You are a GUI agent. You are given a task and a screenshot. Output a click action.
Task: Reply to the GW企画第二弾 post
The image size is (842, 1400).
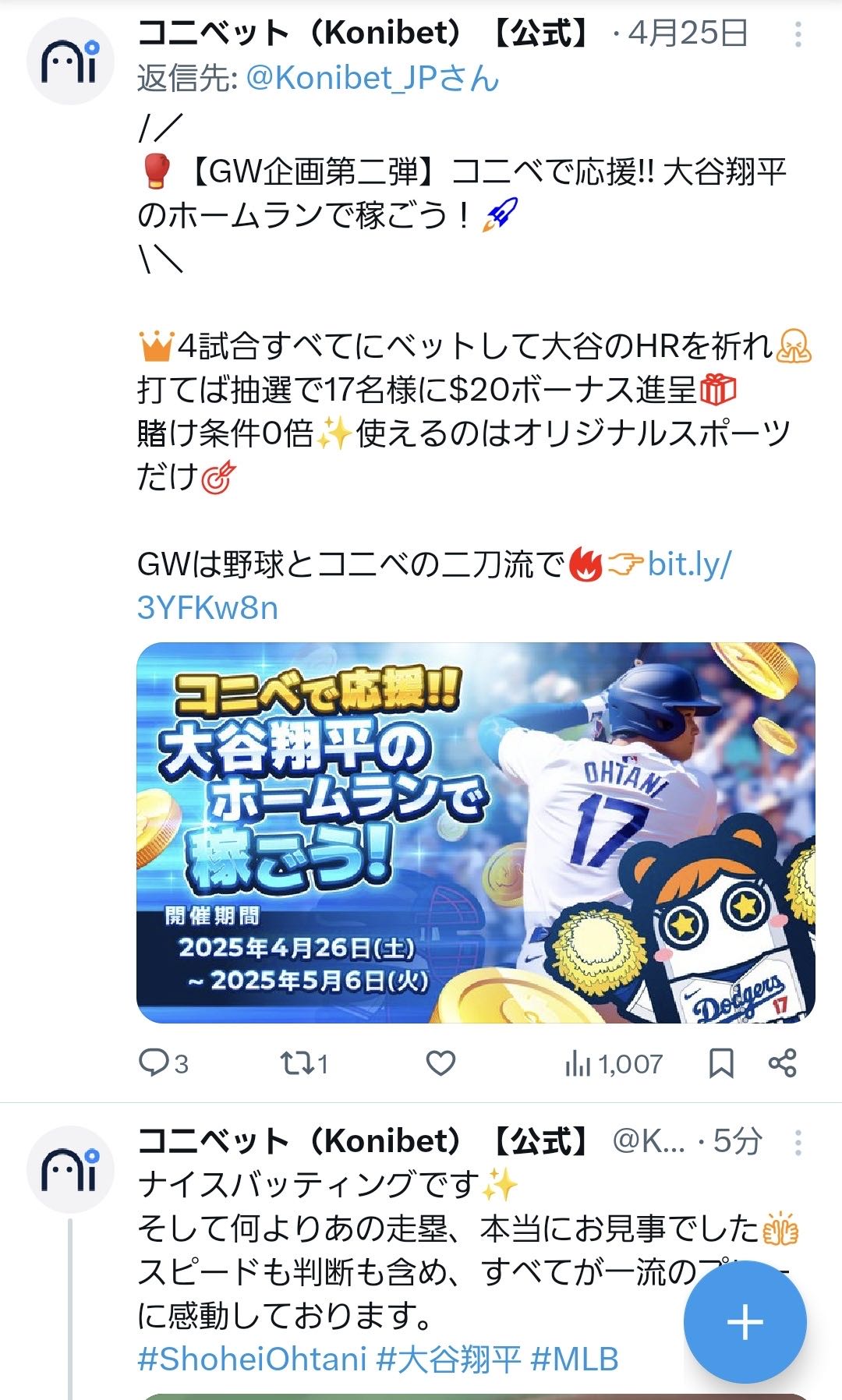point(163,1063)
